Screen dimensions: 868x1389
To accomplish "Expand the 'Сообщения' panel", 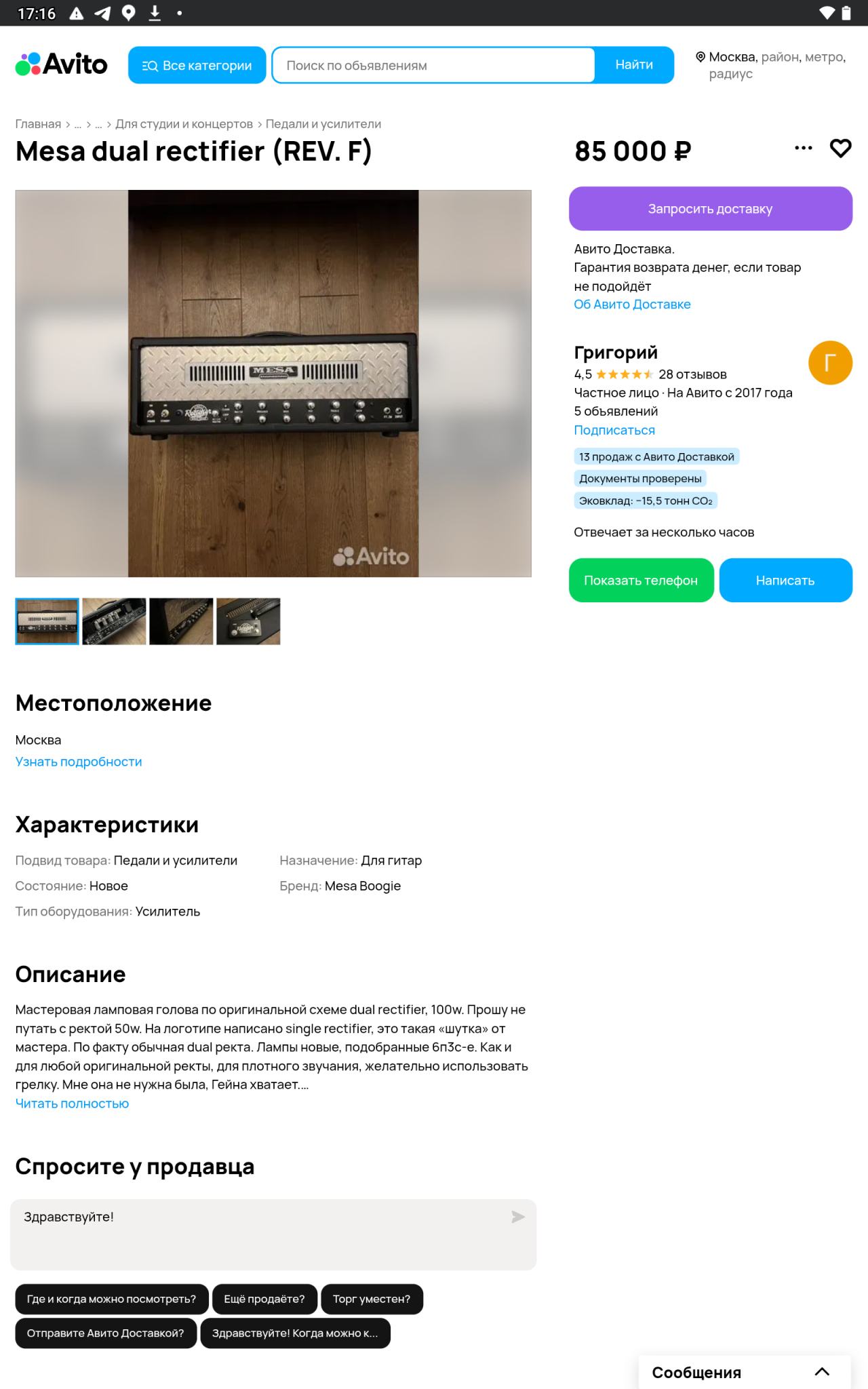I will 822,1372.
